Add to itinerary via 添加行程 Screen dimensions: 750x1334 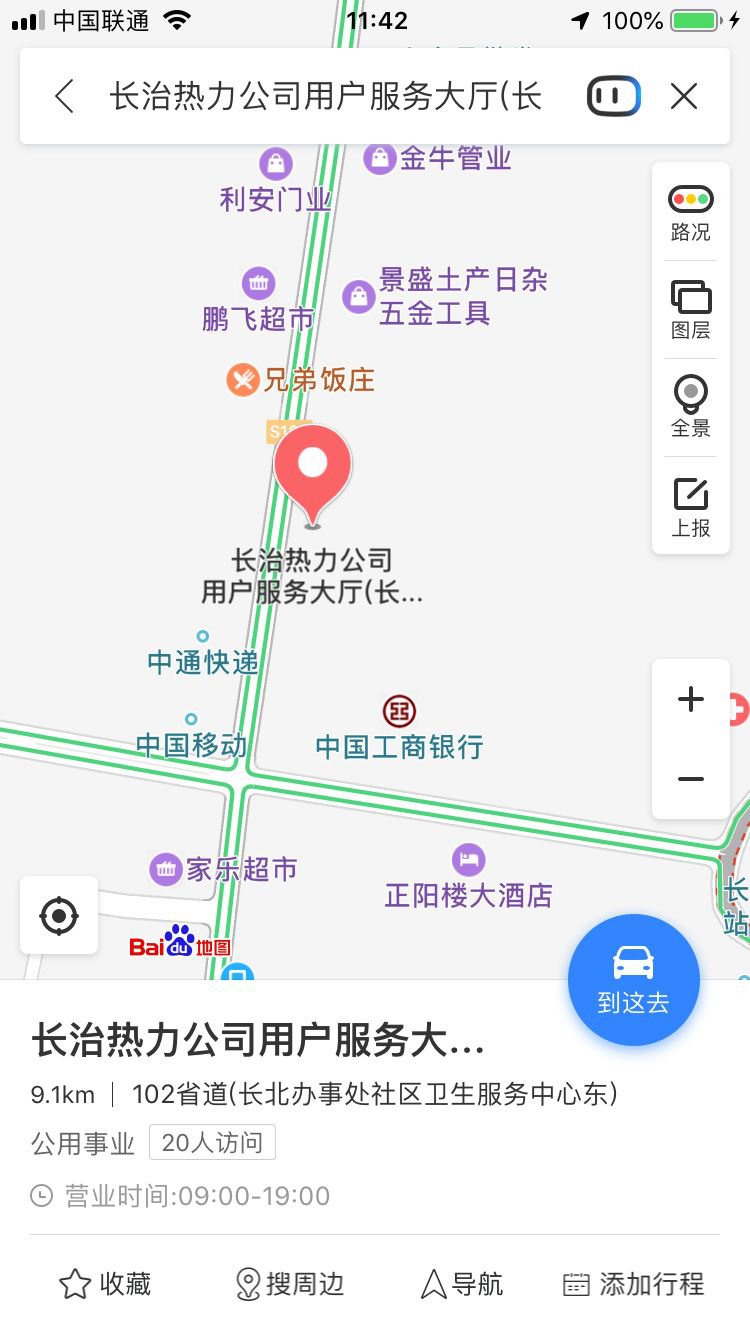coord(634,1284)
